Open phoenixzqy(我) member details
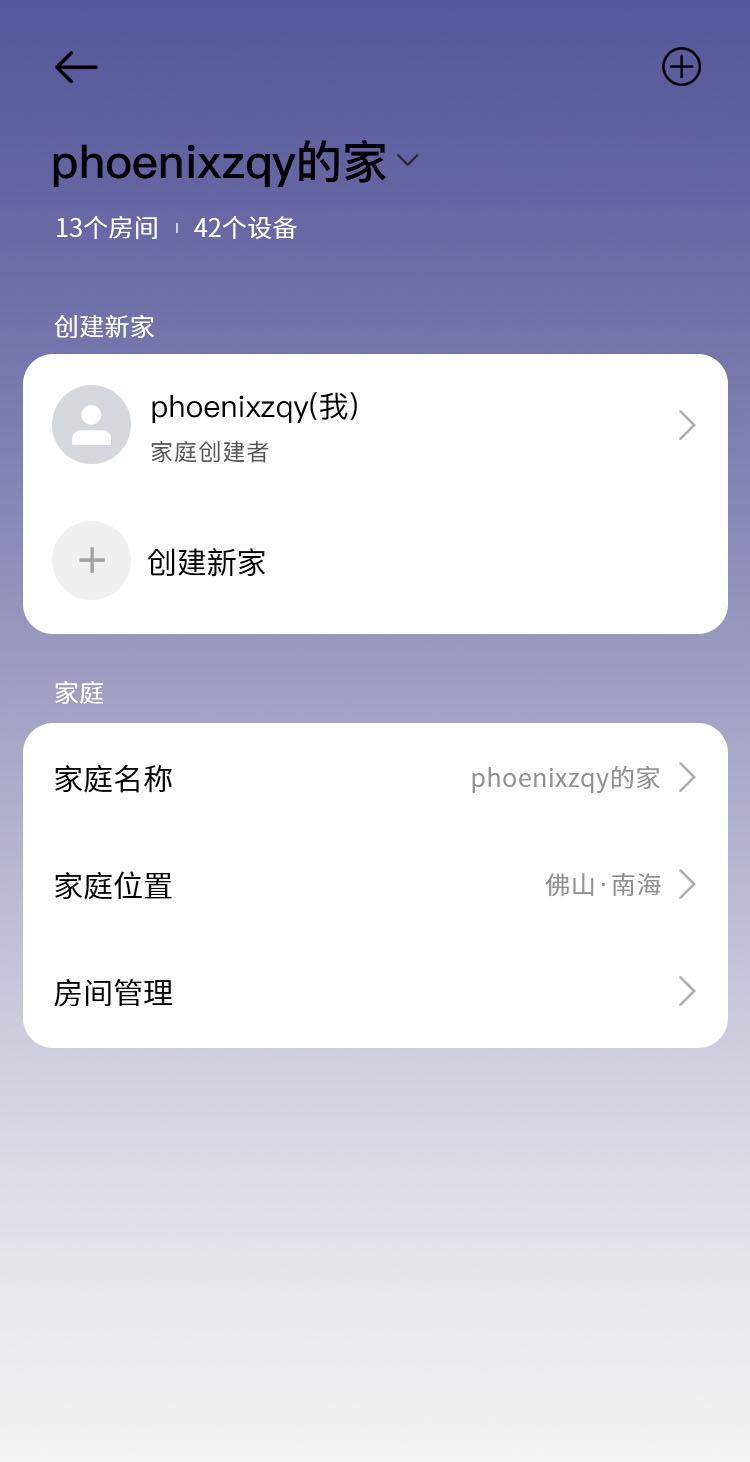 (375, 425)
